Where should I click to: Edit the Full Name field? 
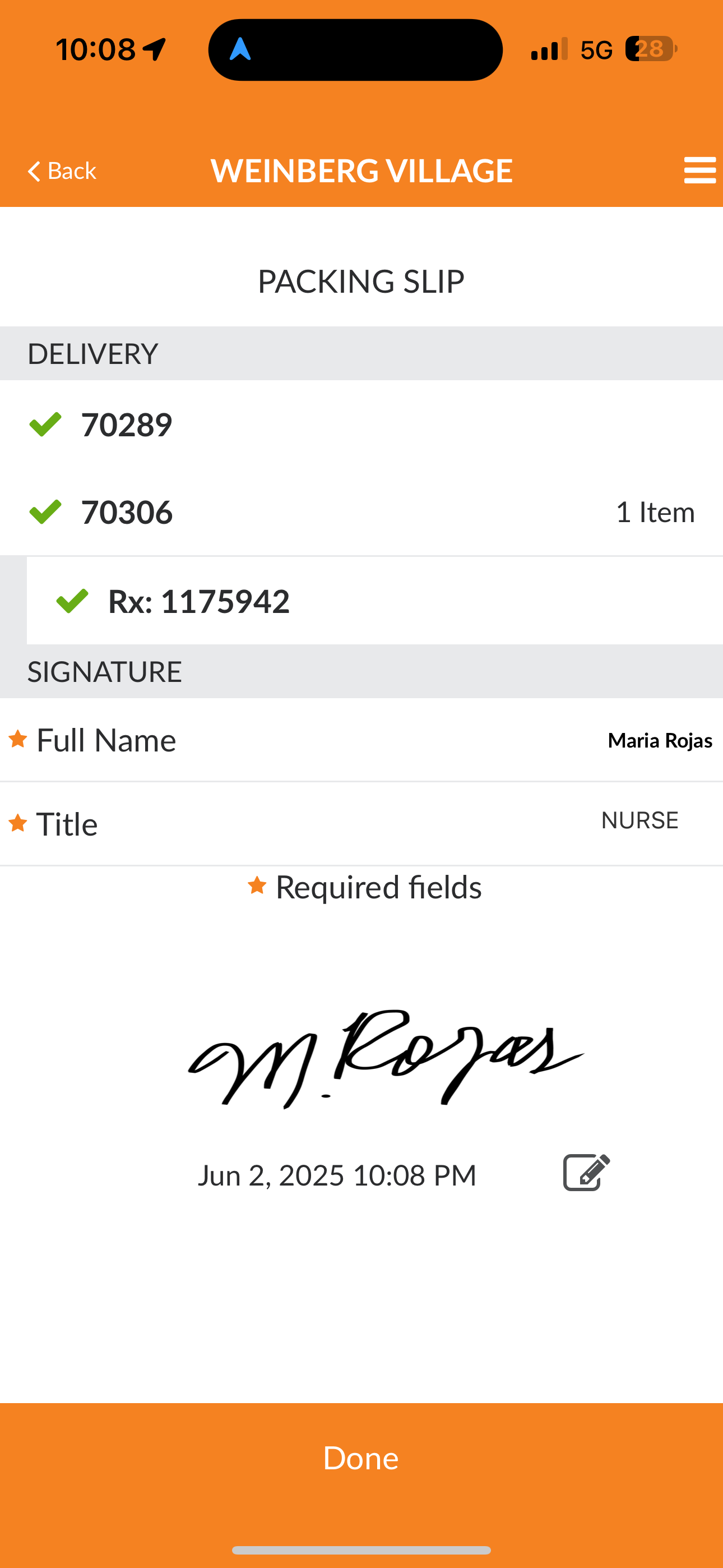tap(361, 740)
